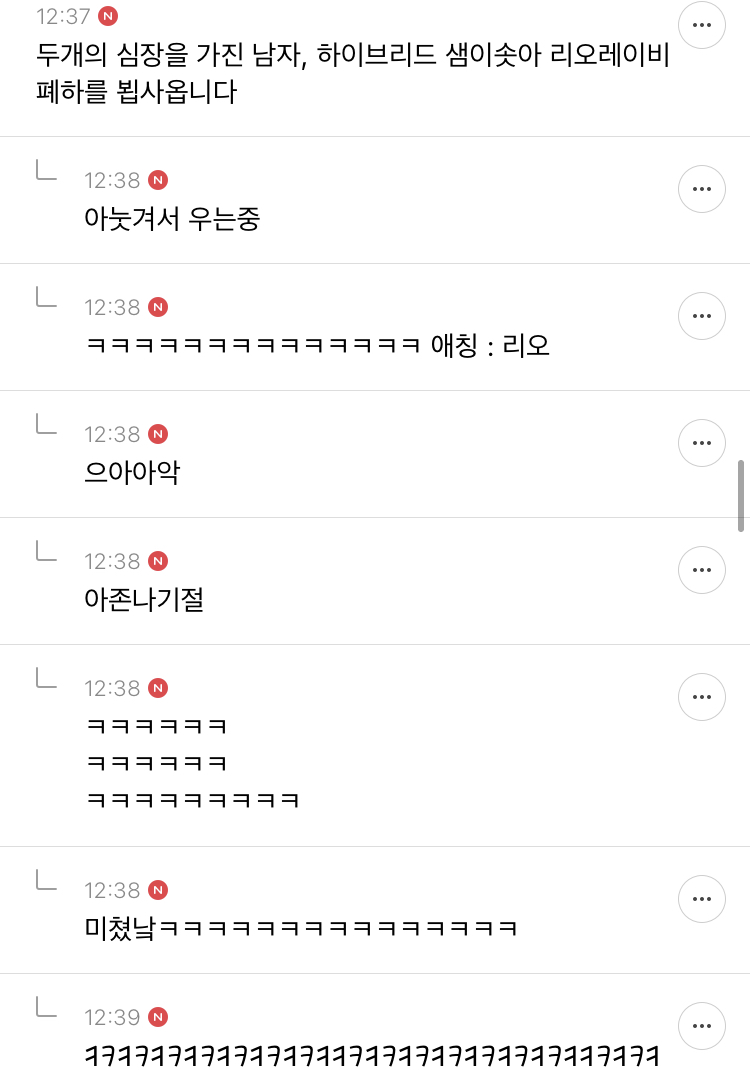Open options for the three-line ㅋㅋㅋ reply

point(702,697)
